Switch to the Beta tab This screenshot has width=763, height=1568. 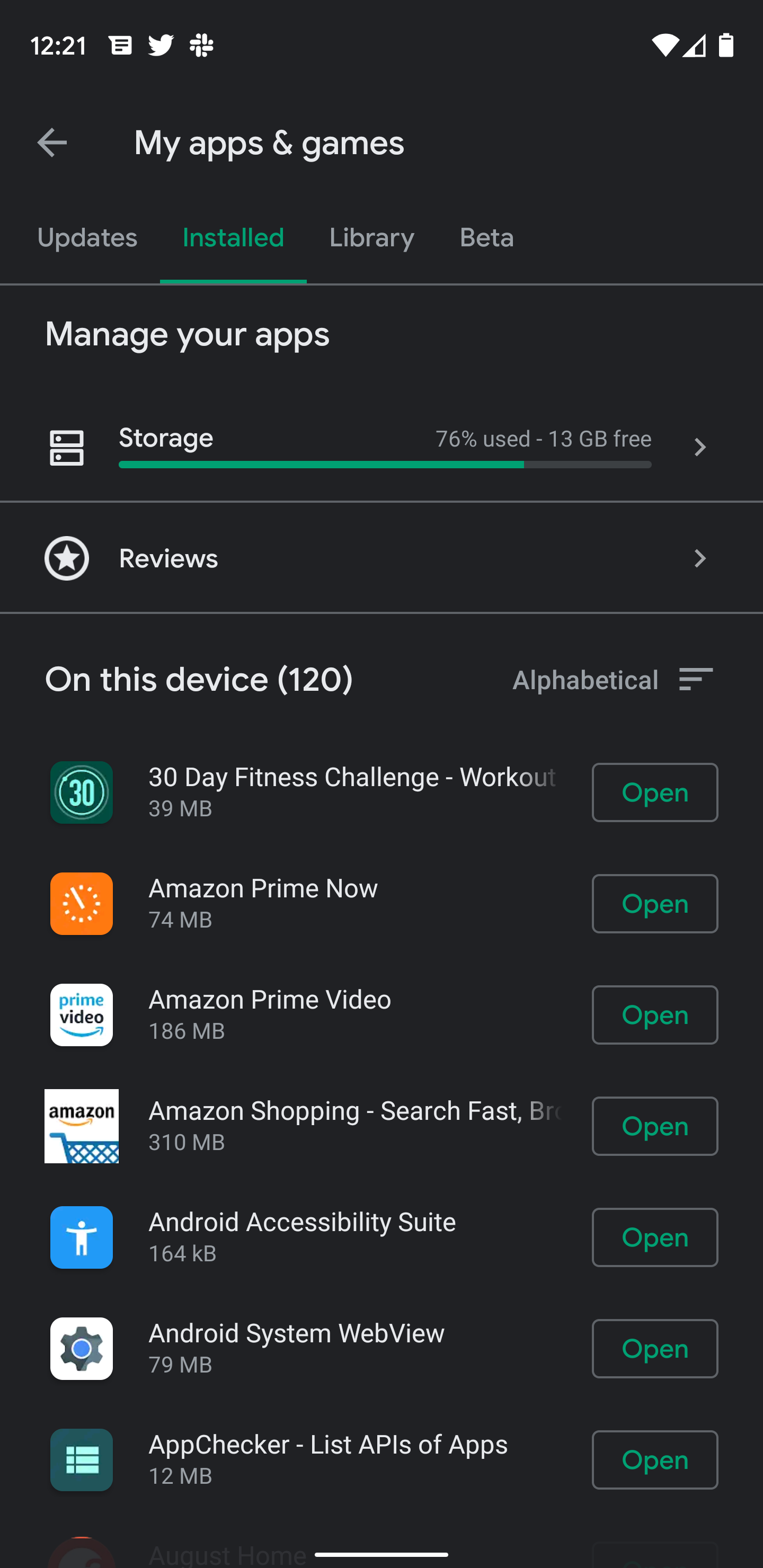(486, 238)
